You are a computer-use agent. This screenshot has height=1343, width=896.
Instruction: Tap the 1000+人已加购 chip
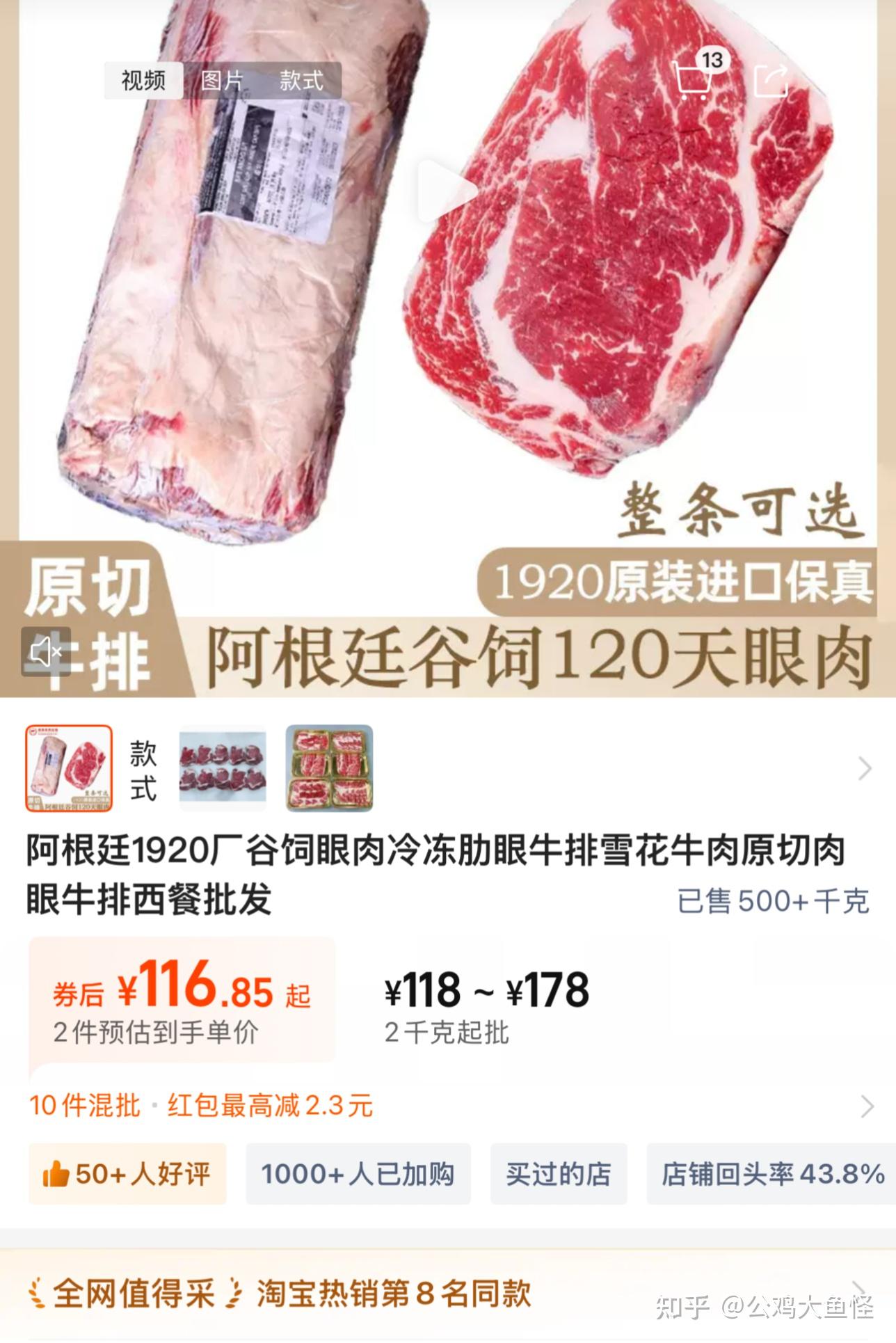click(358, 1174)
